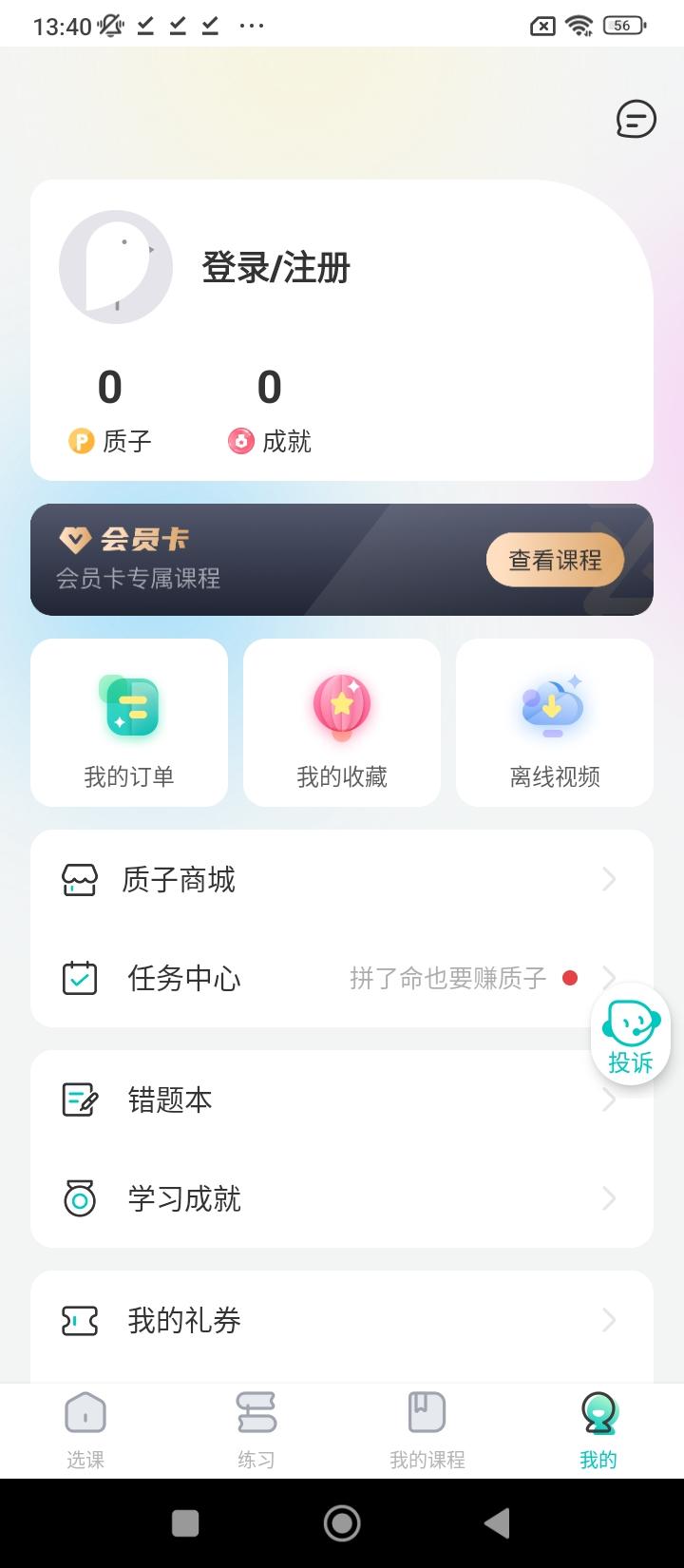The image size is (684, 1568).
Task: Click the 登录/注册 link
Action: pyautogui.click(x=275, y=268)
